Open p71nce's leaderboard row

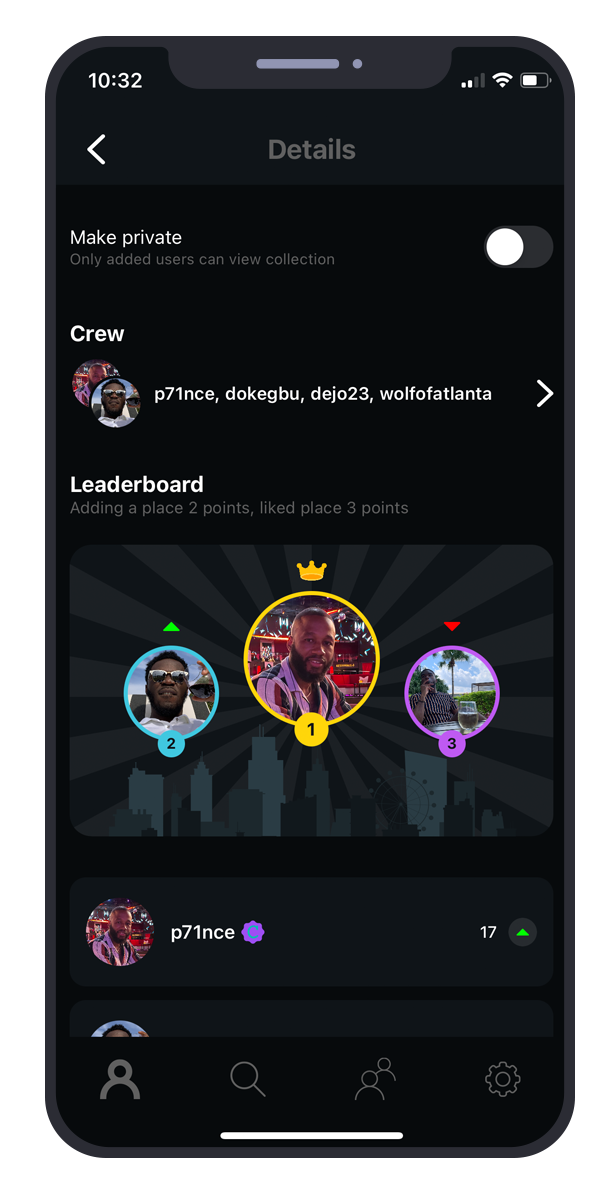tap(311, 932)
